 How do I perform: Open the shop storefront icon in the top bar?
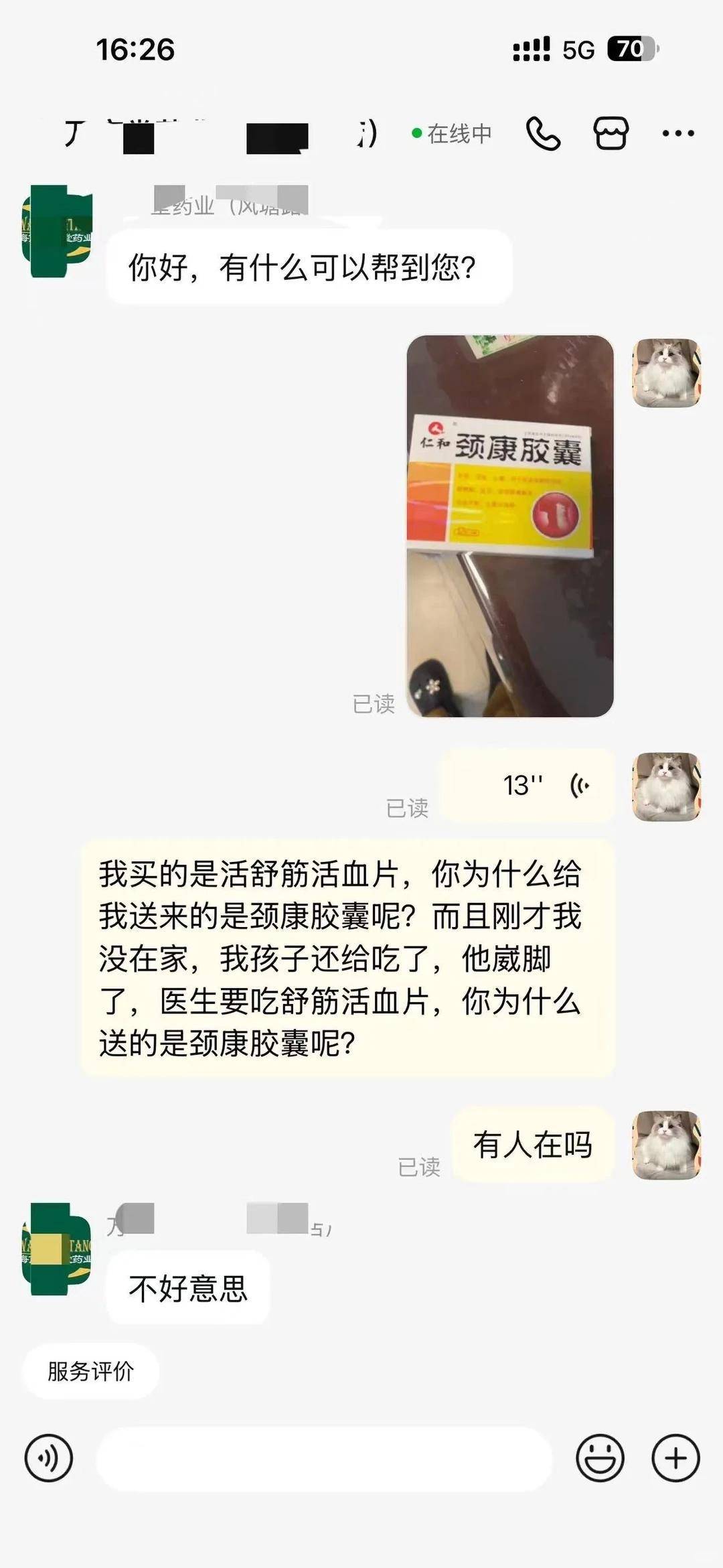pos(611,133)
